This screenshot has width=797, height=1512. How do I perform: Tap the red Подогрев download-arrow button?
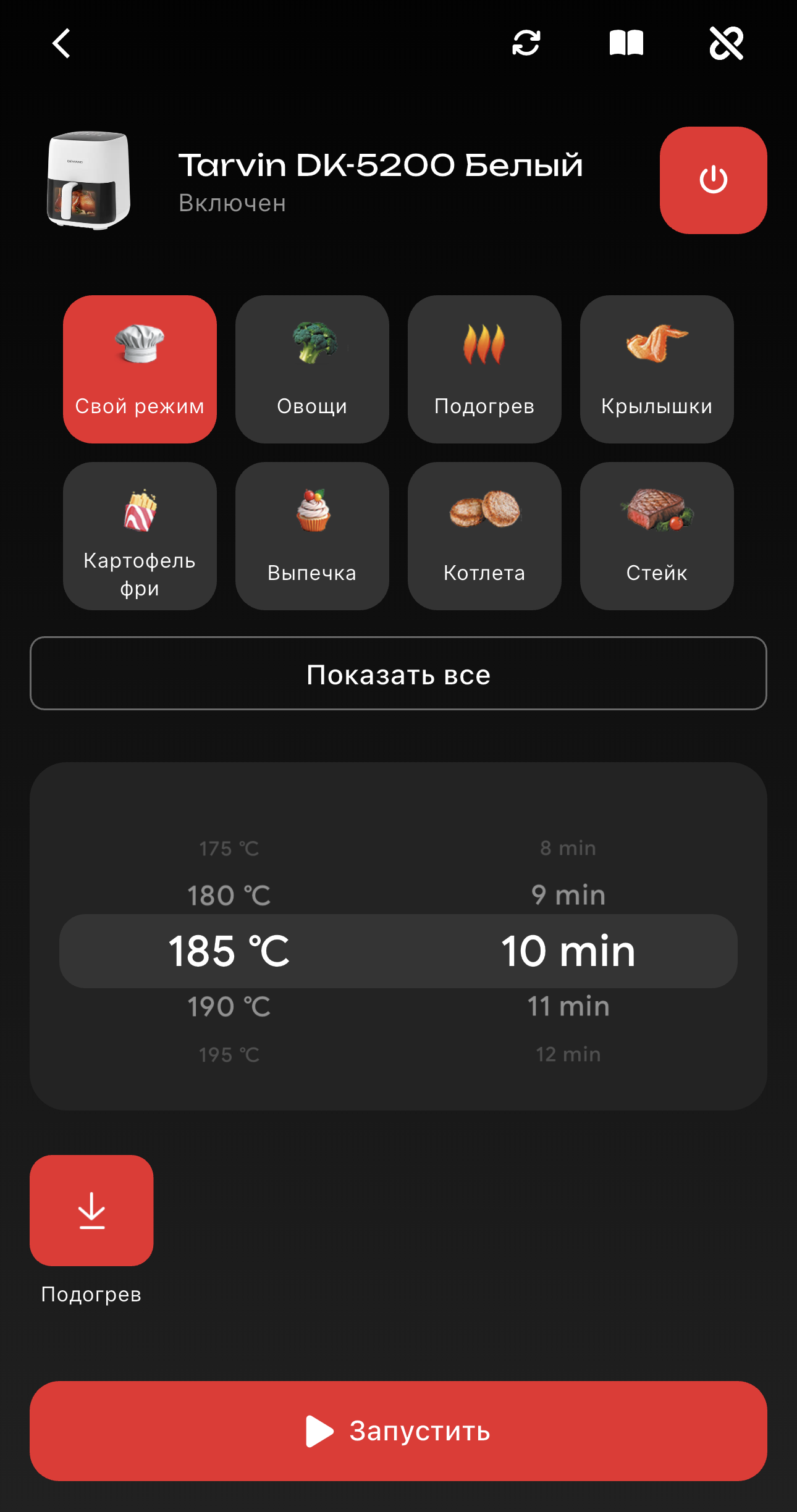pos(91,1210)
